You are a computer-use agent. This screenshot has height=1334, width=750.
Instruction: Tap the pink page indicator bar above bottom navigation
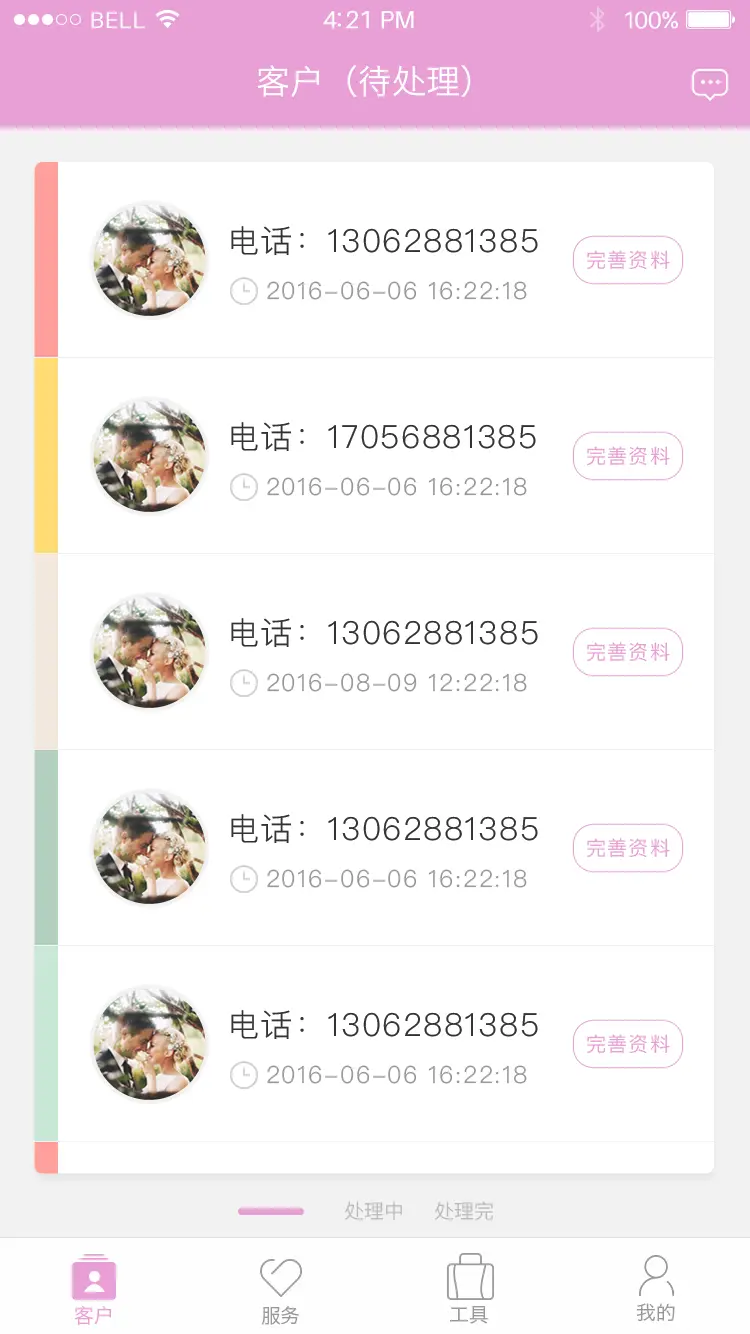(270, 1210)
